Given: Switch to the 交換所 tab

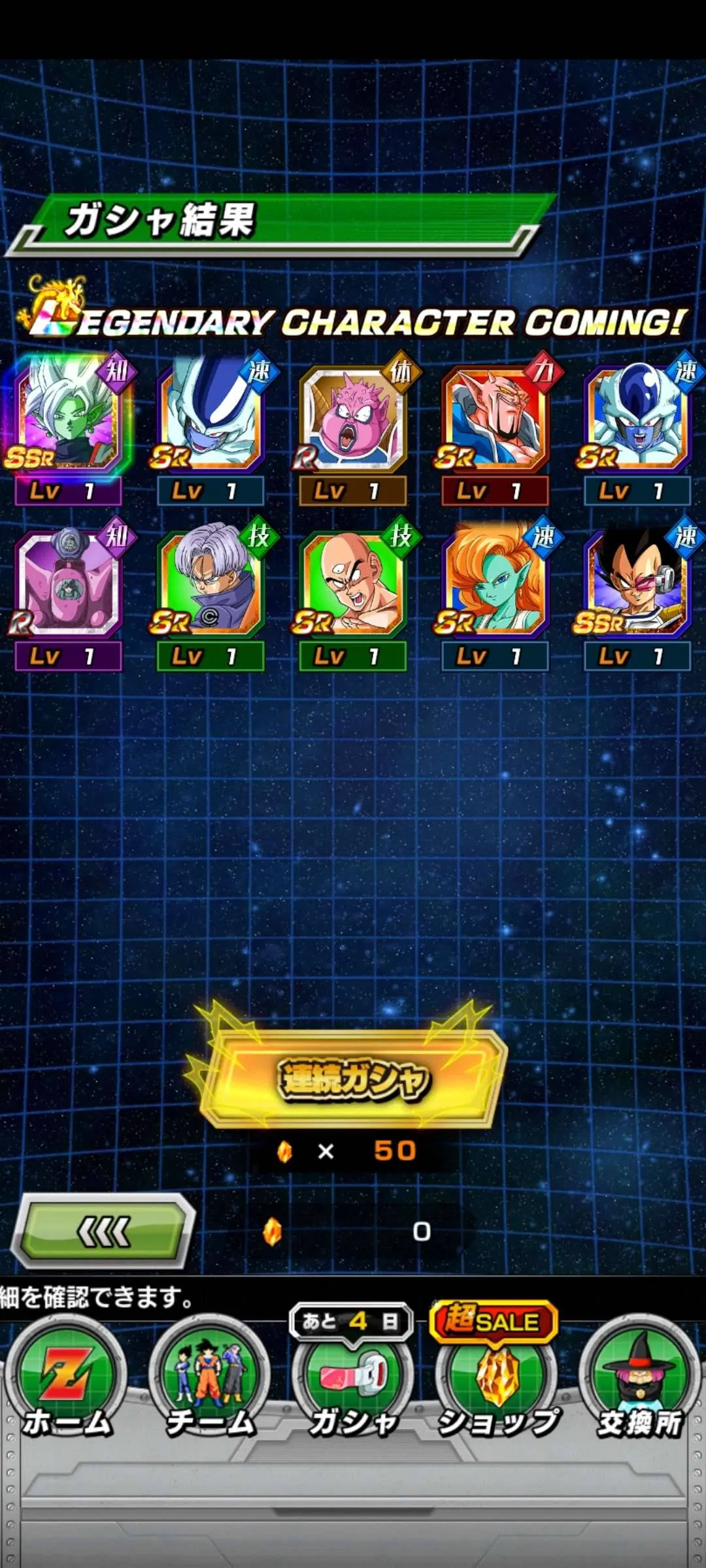Looking at the screenshot, I should [639, 1380].
